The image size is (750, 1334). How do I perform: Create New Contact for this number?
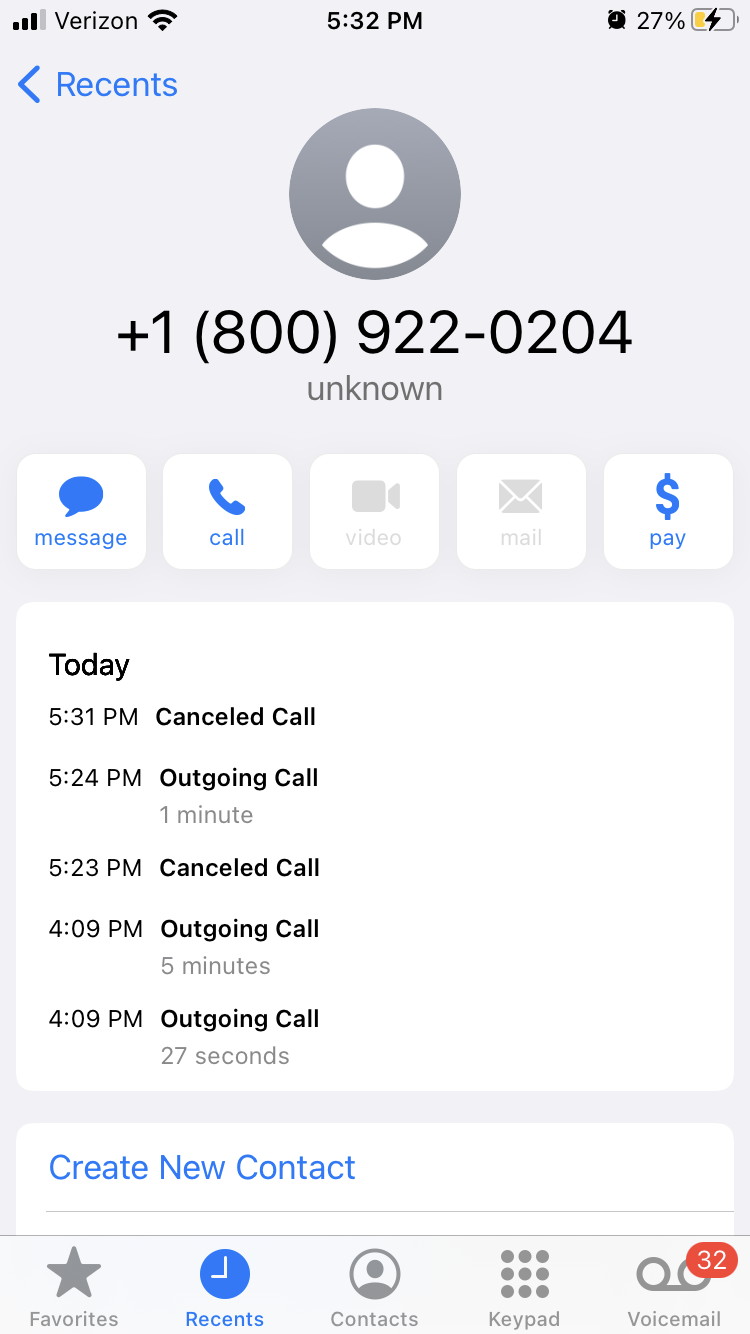coord(202,1167)
